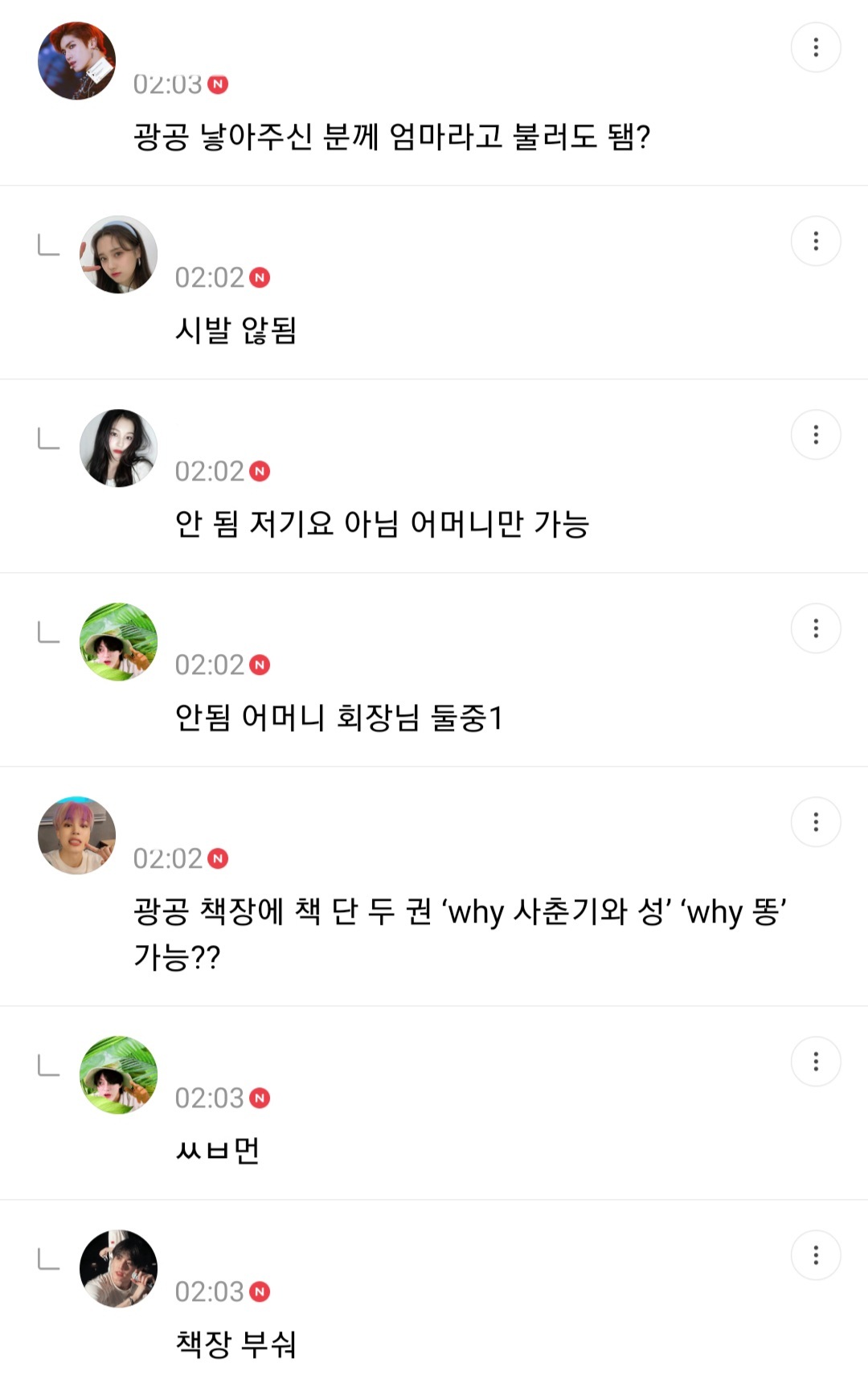Click the N badge on the '책장 부숴' reply
Viewport: 868px width, 1379px height.
259,1287
